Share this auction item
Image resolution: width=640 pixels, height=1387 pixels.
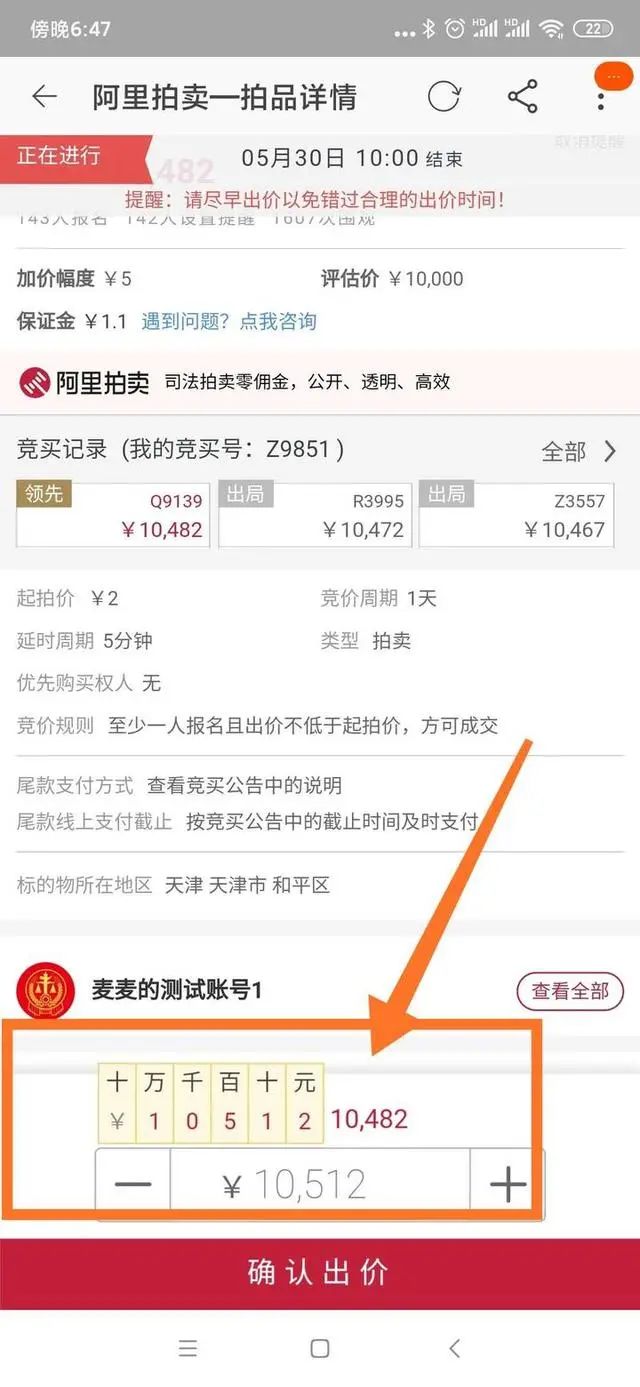coord(522,96)
